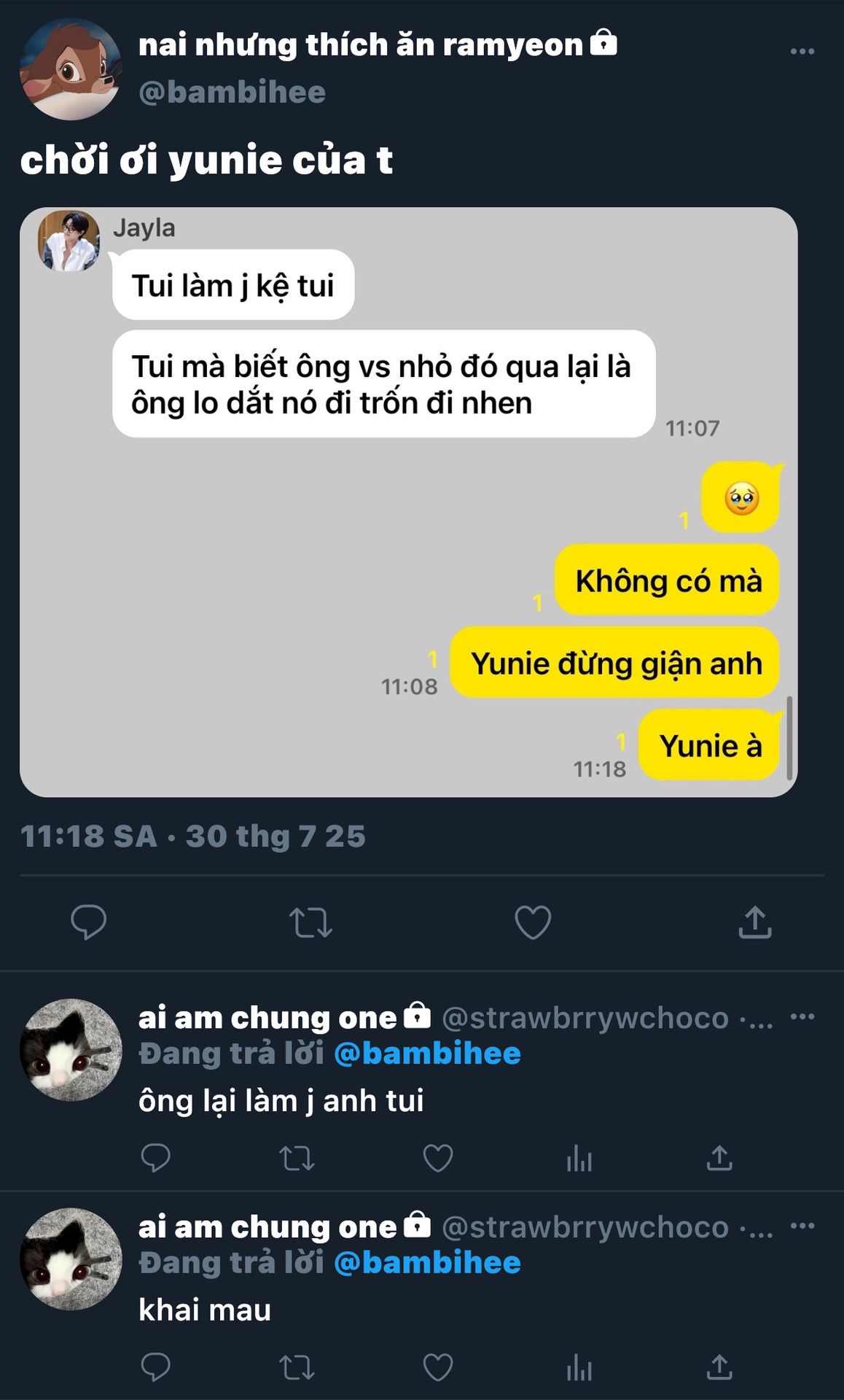Like bambihee's main tweet
This screenshot has height=1400, width=844.
click(x=533, y=922)
